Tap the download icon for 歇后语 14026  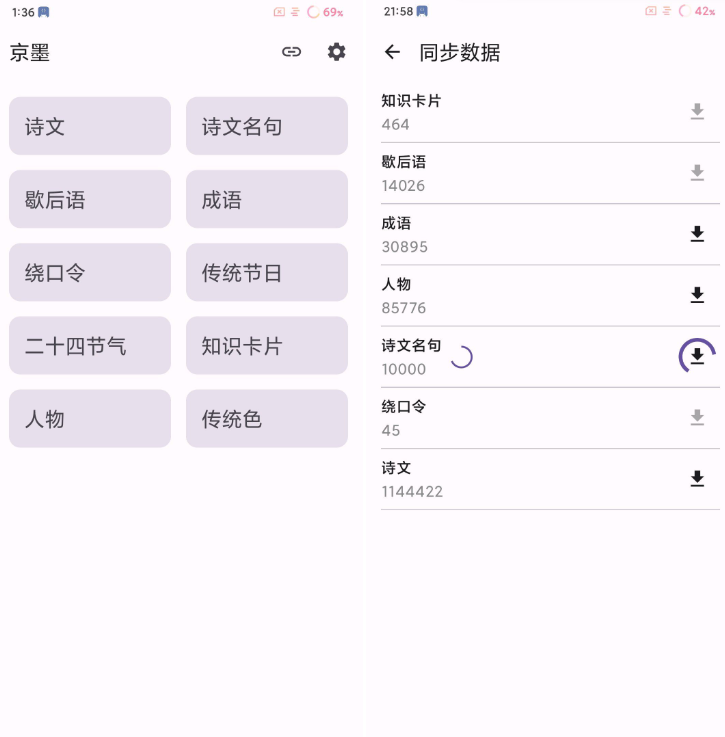[697, 173]
